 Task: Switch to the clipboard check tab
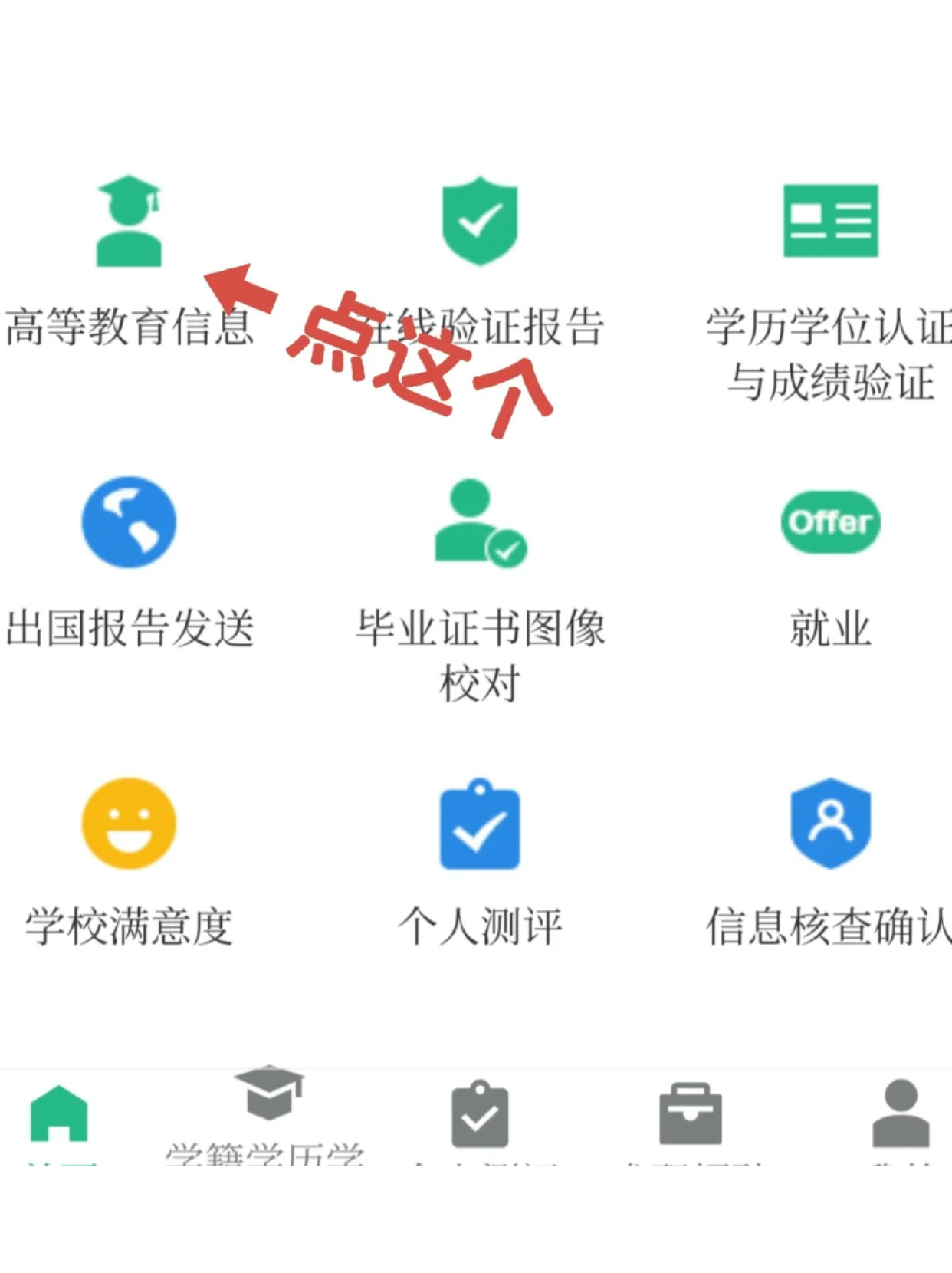click(480, 1116)
